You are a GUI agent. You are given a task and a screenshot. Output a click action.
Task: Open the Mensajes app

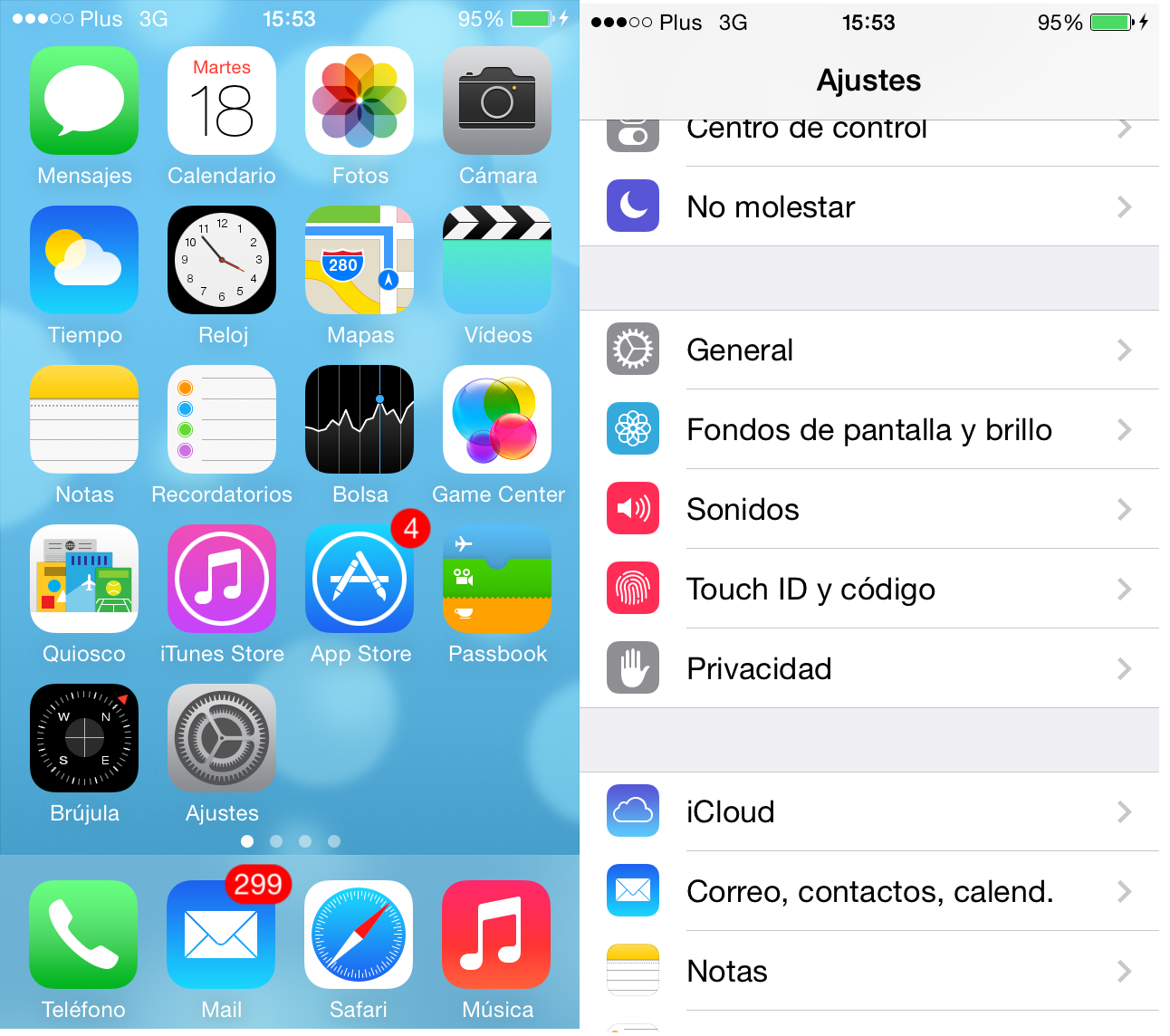click(84, 101)
